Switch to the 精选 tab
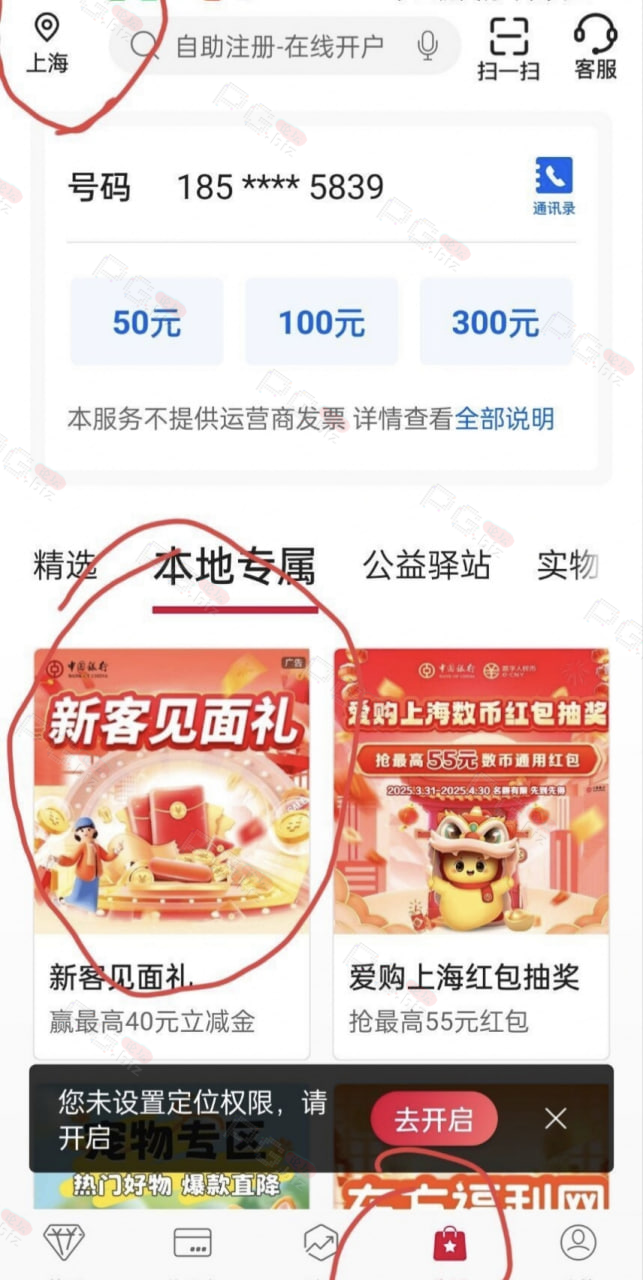The width and height of the screenshot is (643, 1280). [x=66, y=565]
